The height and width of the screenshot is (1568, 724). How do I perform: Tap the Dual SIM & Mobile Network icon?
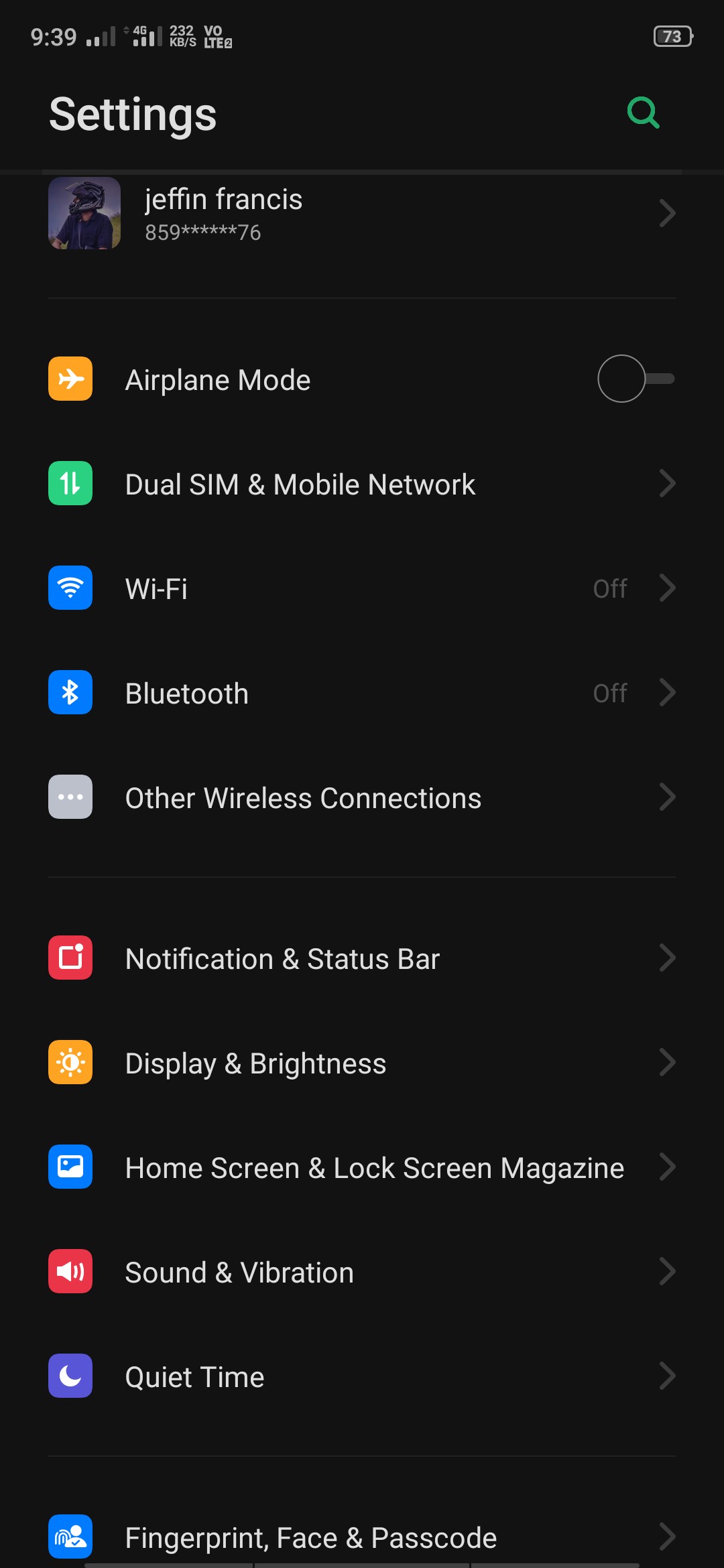(70, 483)
